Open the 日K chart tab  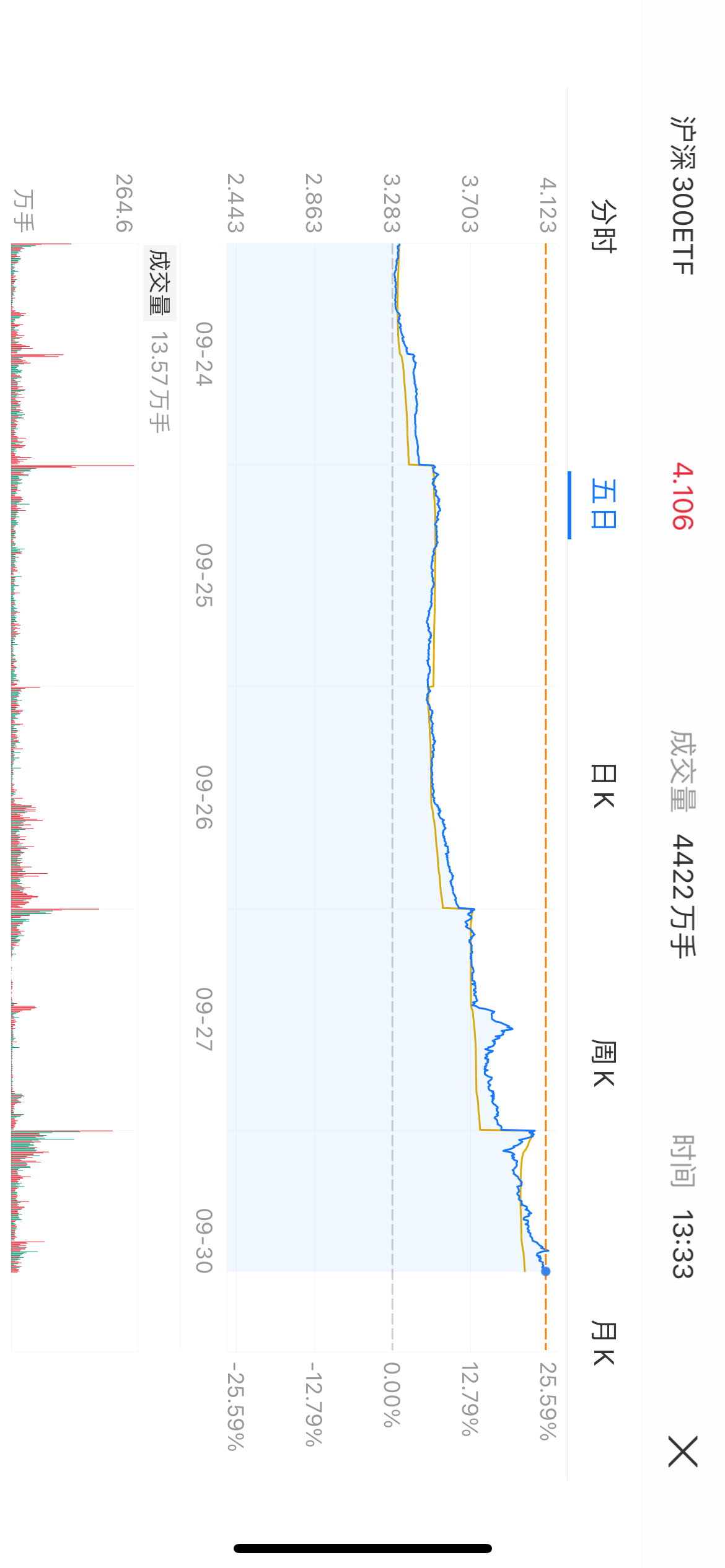[x=603, y=785]
